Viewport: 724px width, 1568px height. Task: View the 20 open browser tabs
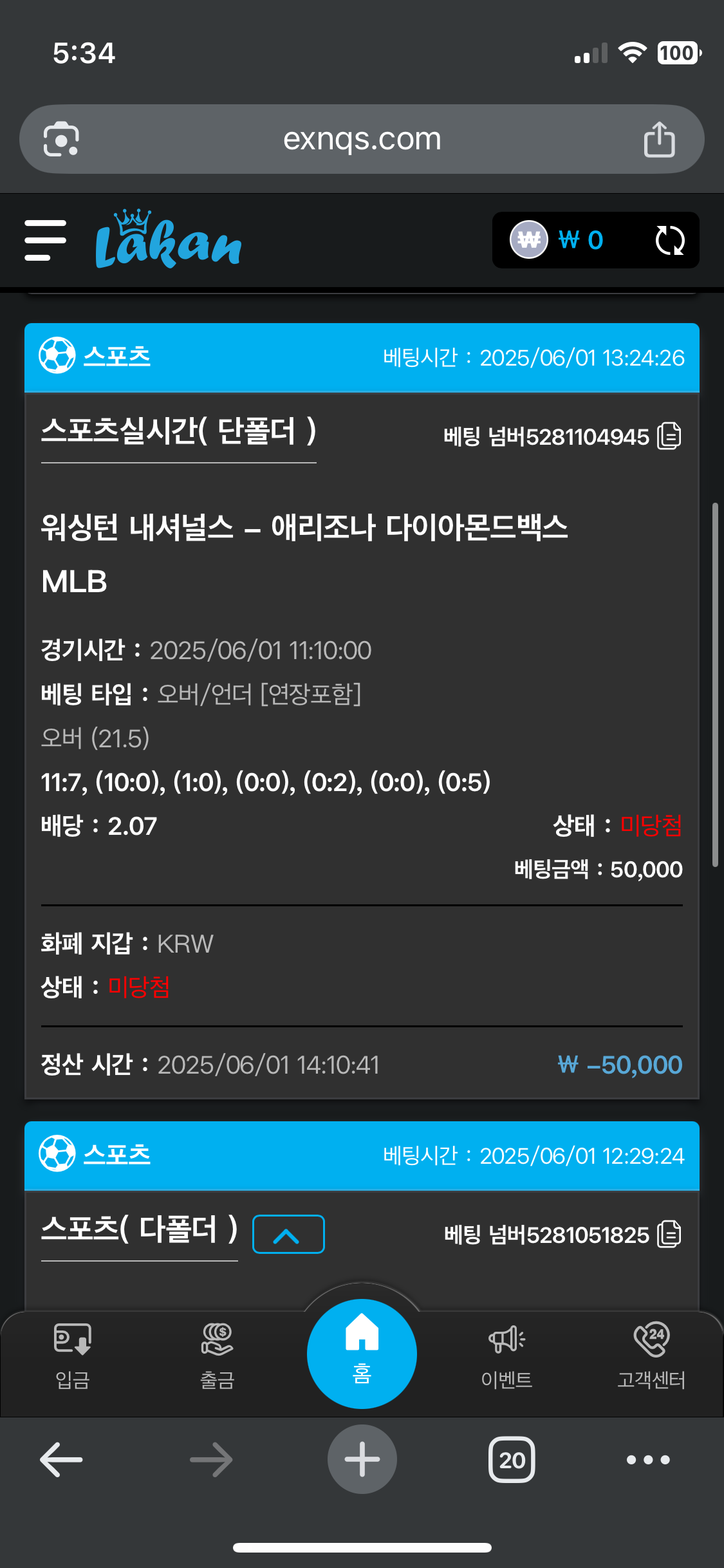click(x=512, y=1460)
